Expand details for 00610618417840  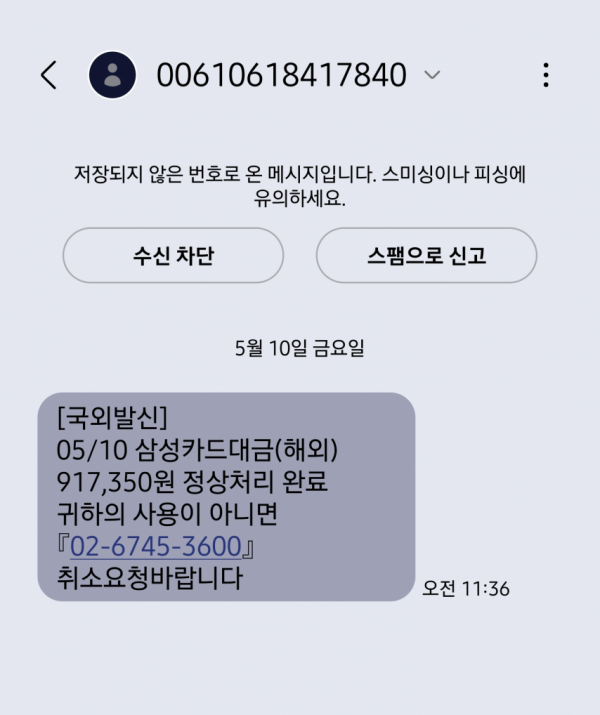432,75
